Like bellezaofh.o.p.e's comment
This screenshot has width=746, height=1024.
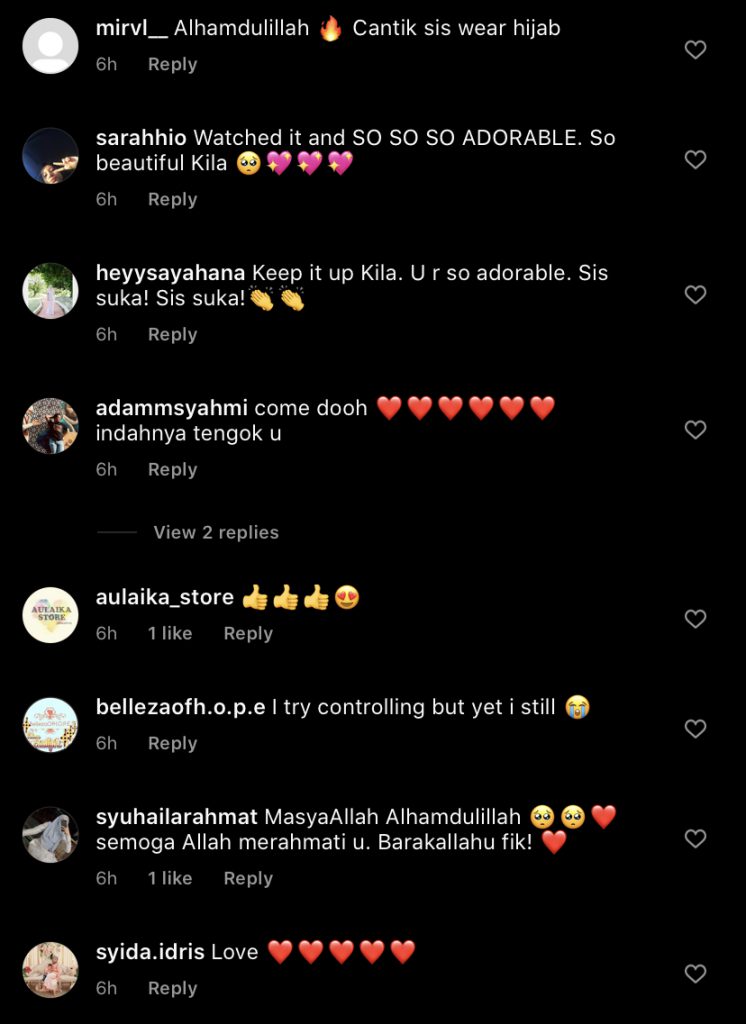point(695,729)
